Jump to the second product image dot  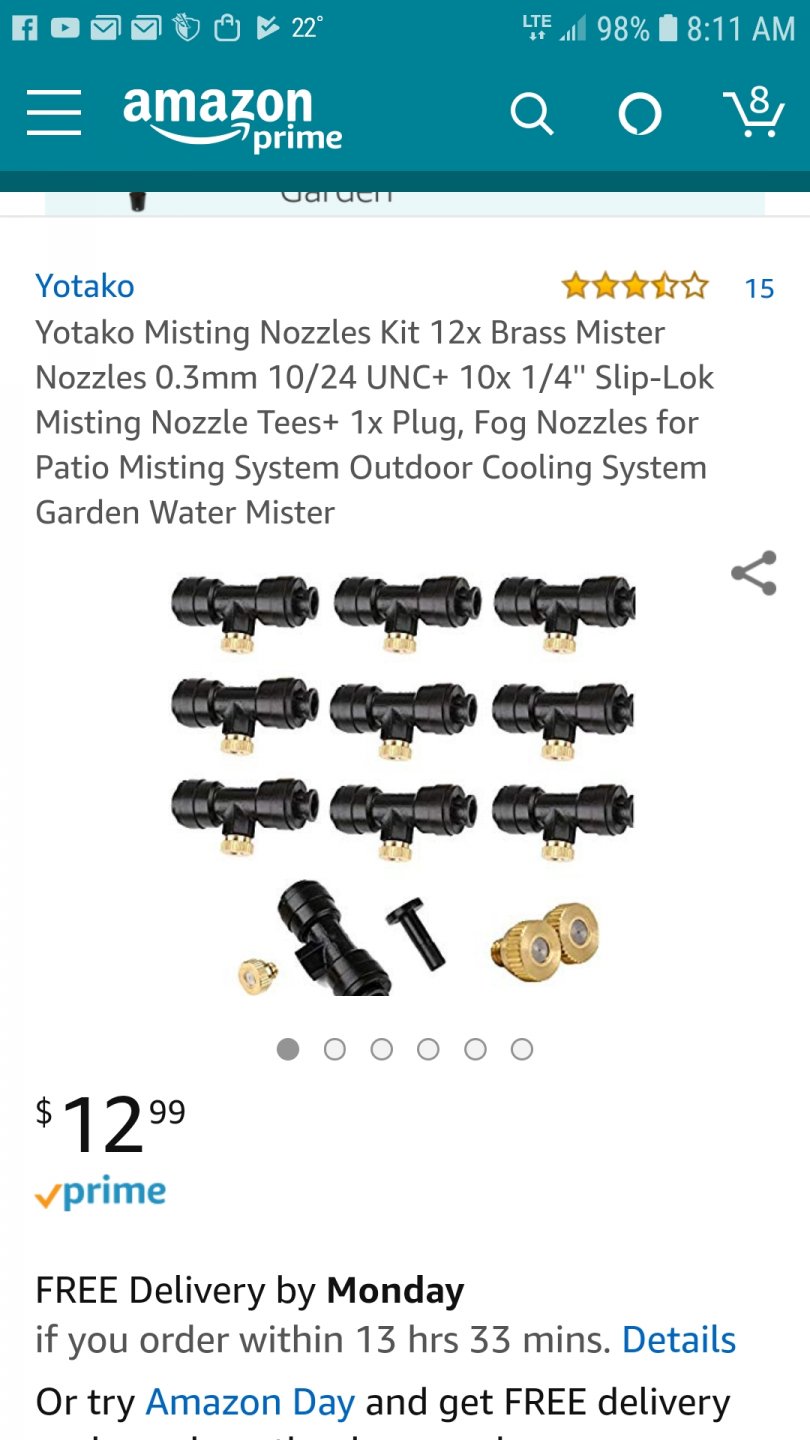coord(335,1049)
